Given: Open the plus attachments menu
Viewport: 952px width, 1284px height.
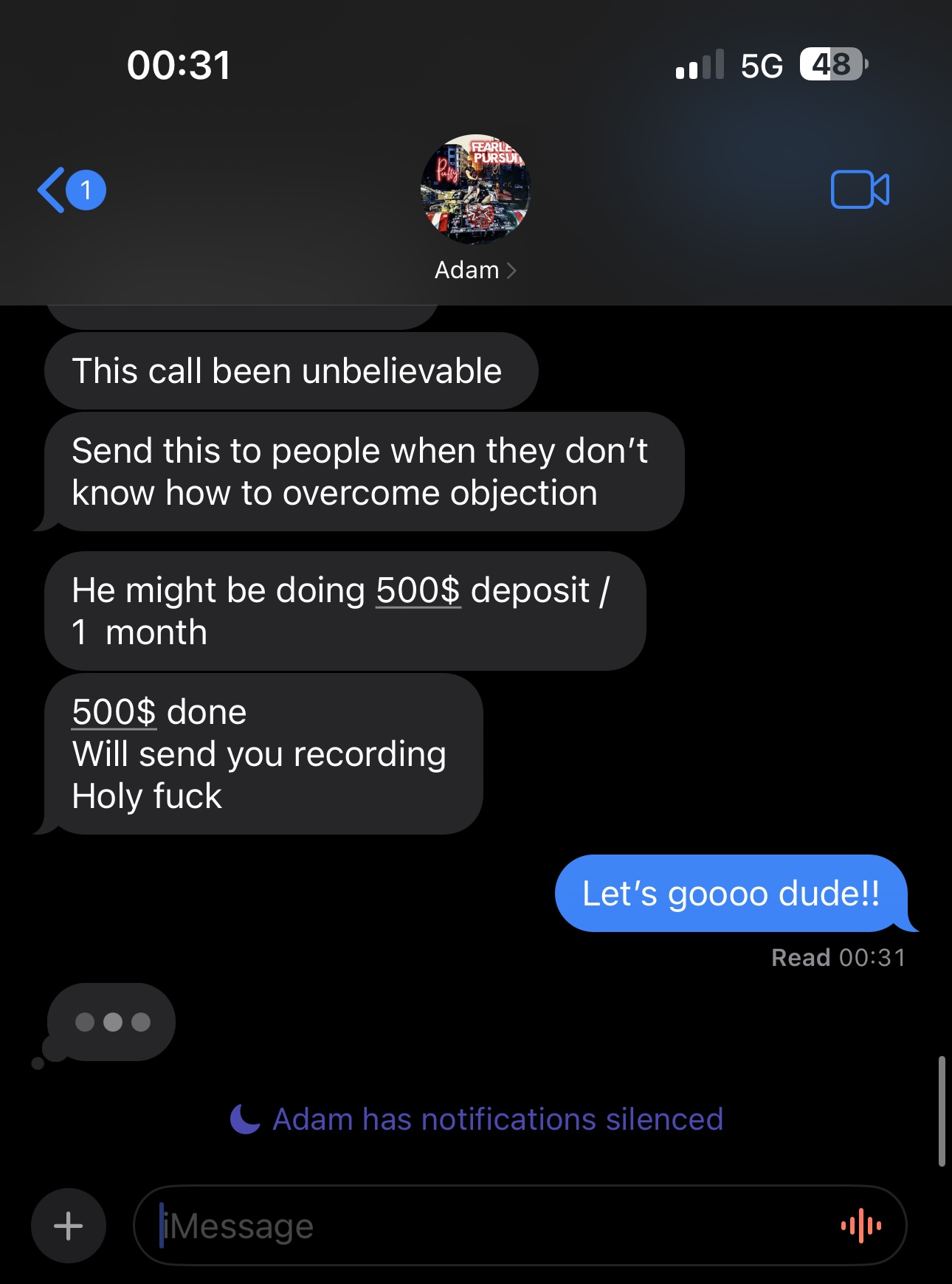Looking at the screenshot, I should pyautogui.click(x=69, y=1226).
